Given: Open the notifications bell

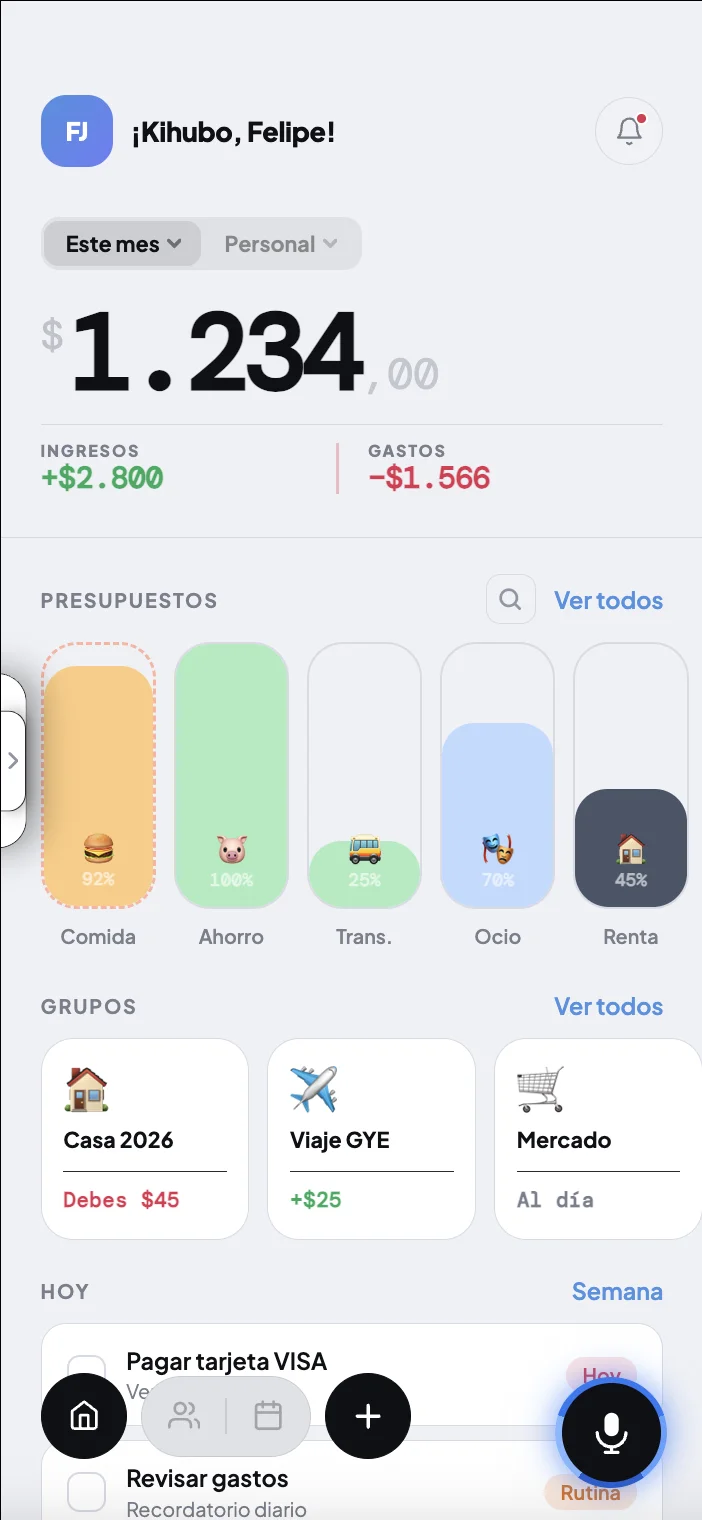Looking at the screenshot, I should 629,130.
